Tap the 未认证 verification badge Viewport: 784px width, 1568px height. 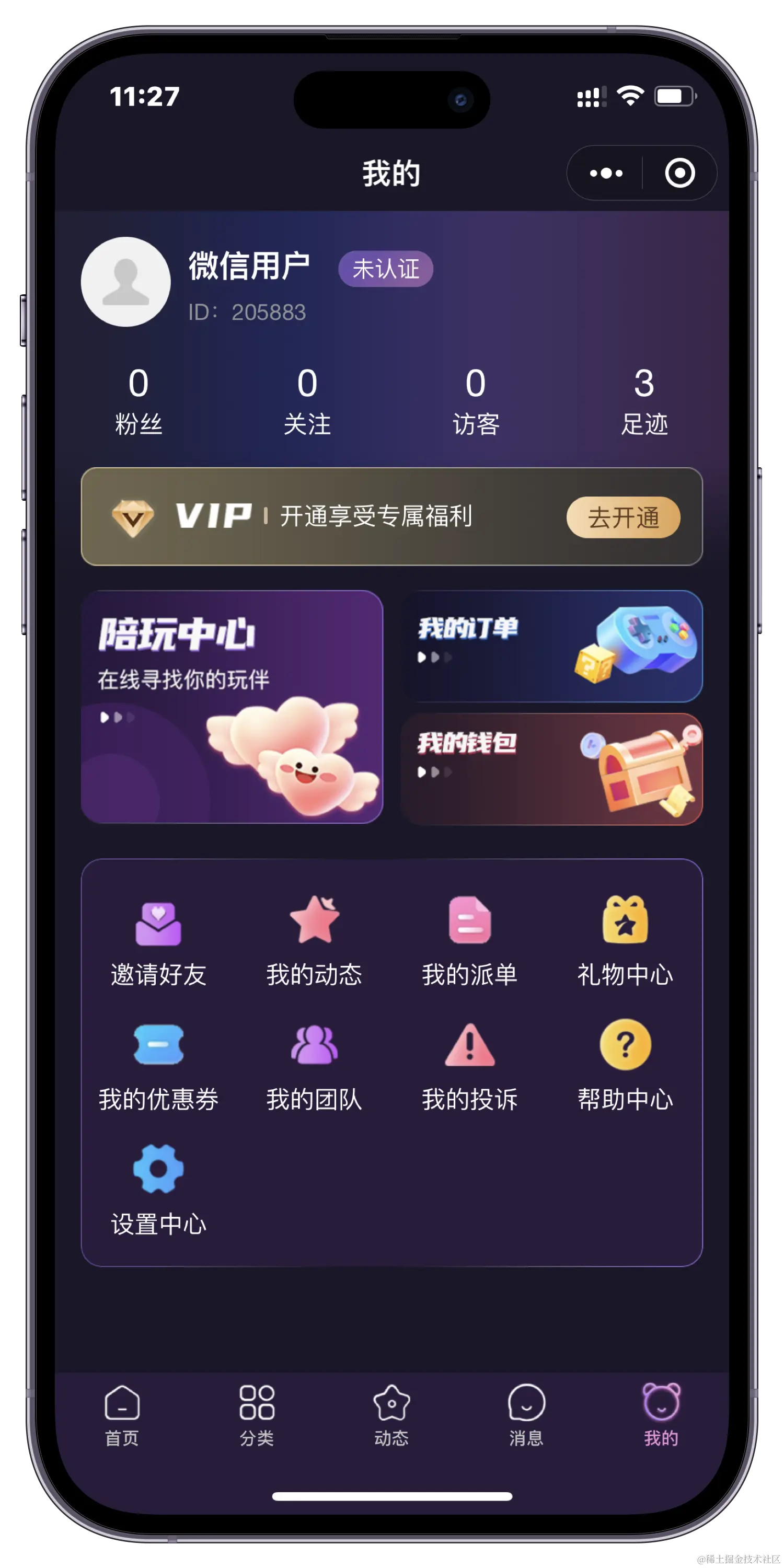pos(385,269)
